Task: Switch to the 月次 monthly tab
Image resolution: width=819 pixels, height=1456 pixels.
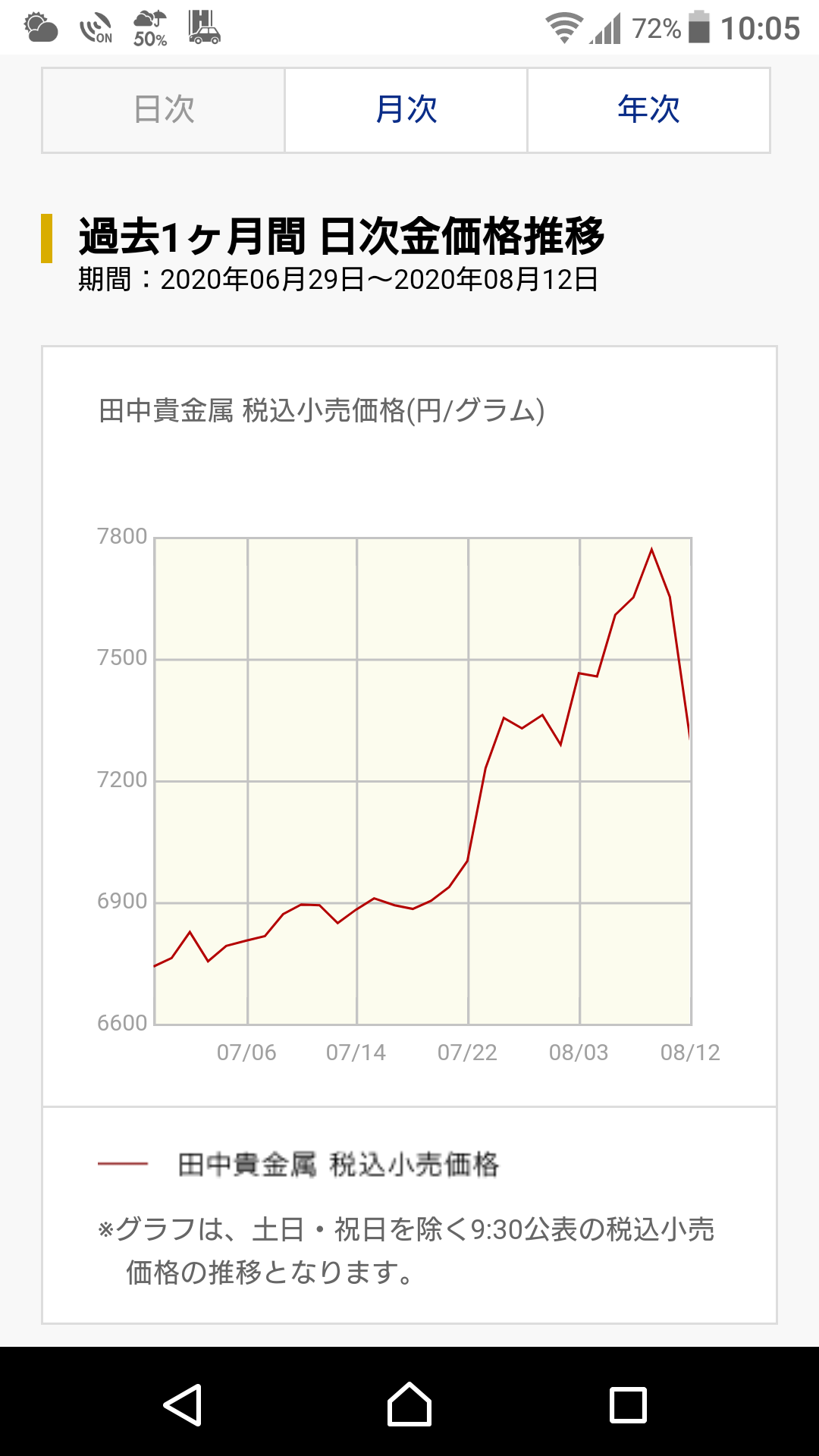Action: [x=406, y=110]
